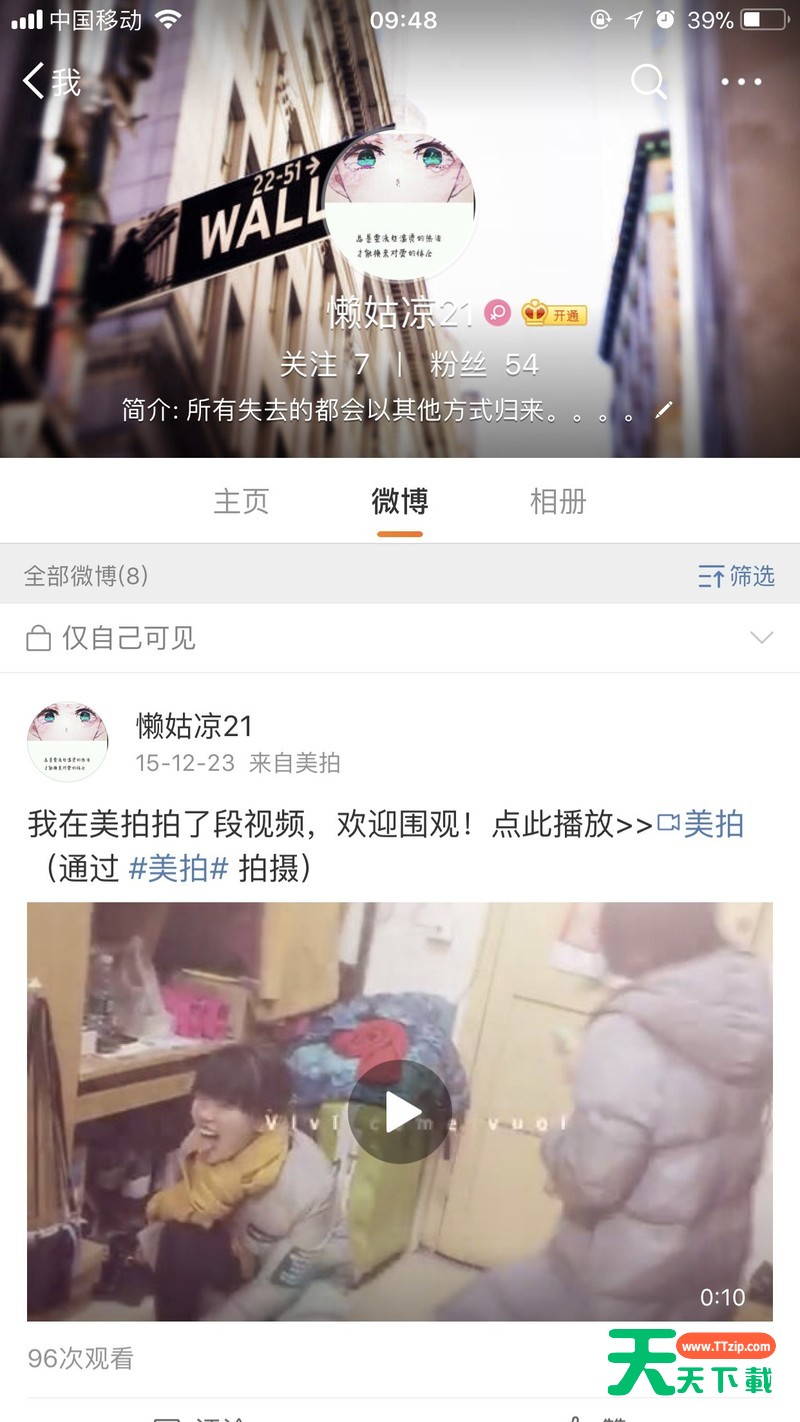Open the three-dot overflow menu
The height and width of the screenshot is (1422, 800).
point(741,81)
